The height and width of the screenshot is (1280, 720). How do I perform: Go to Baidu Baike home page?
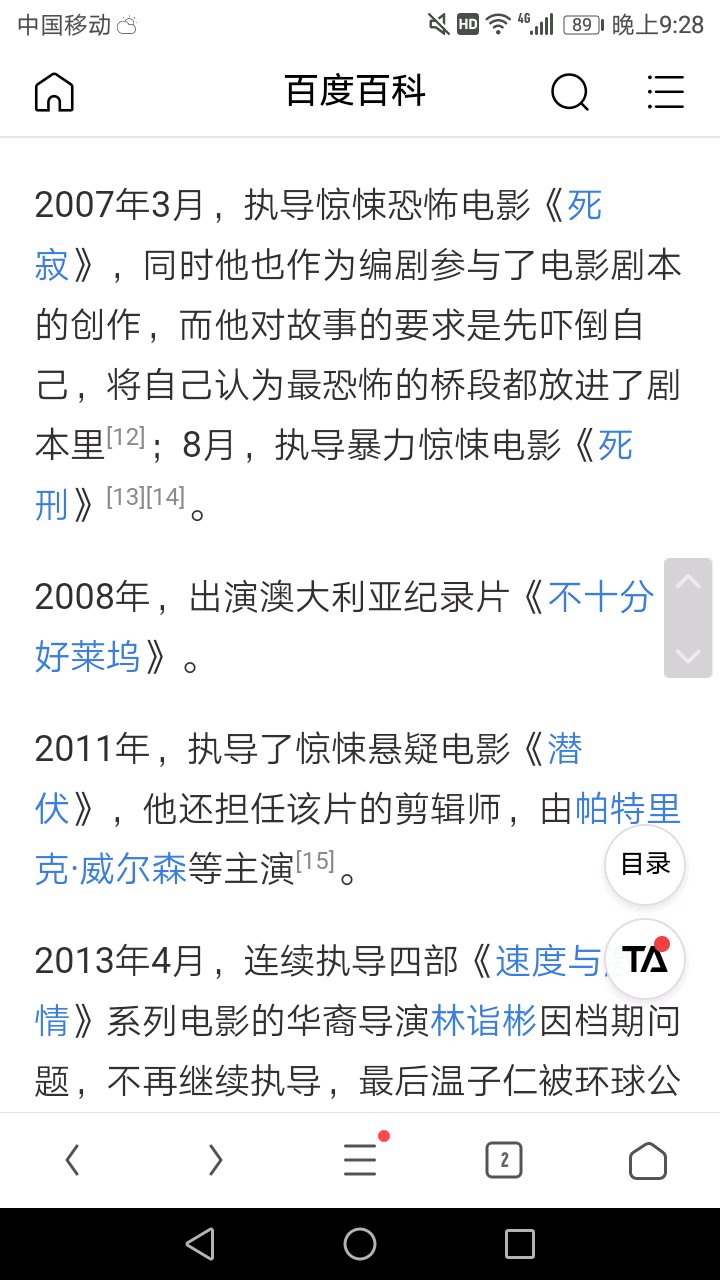(54, 93)
